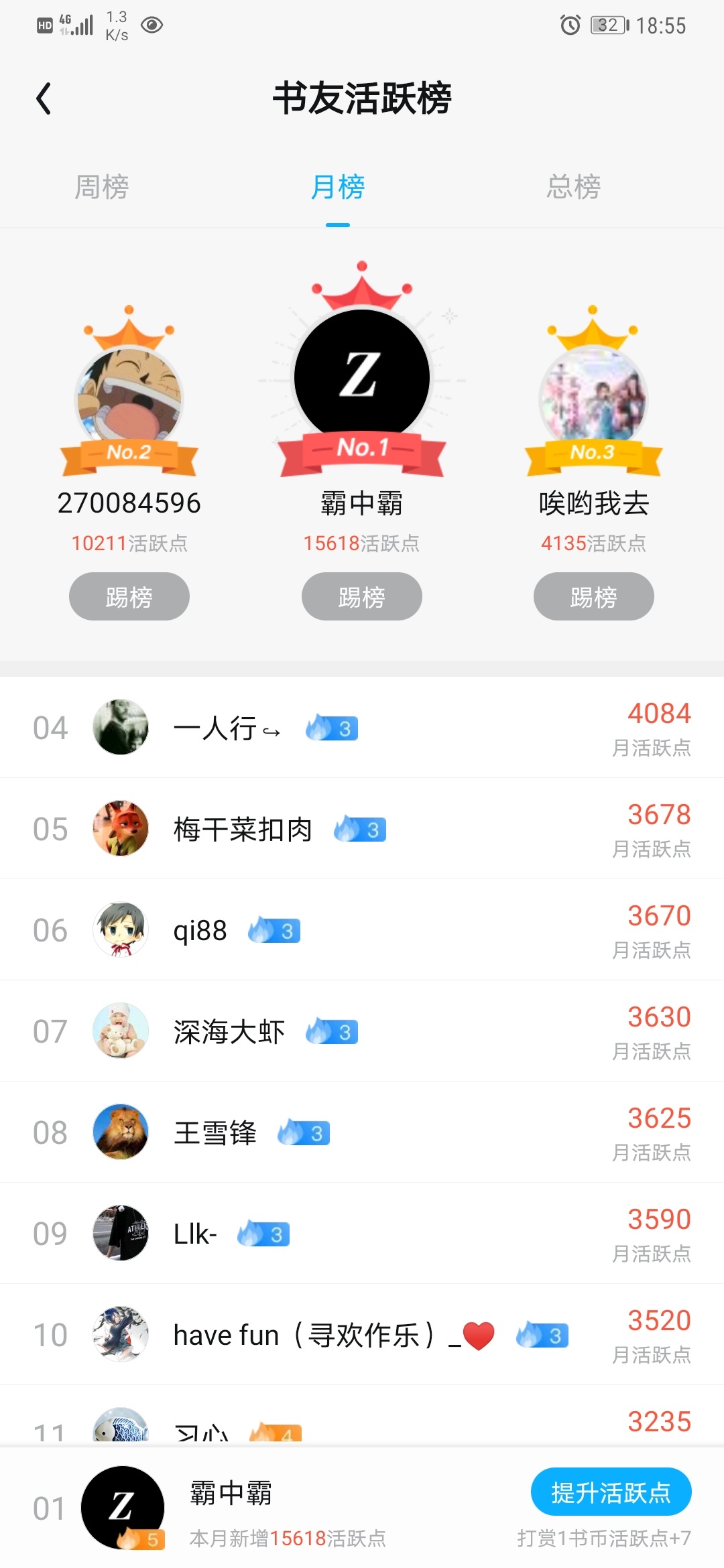Tap the 提升活跃点 button
Viewport: 724px width, 1568px height.
611,1492
